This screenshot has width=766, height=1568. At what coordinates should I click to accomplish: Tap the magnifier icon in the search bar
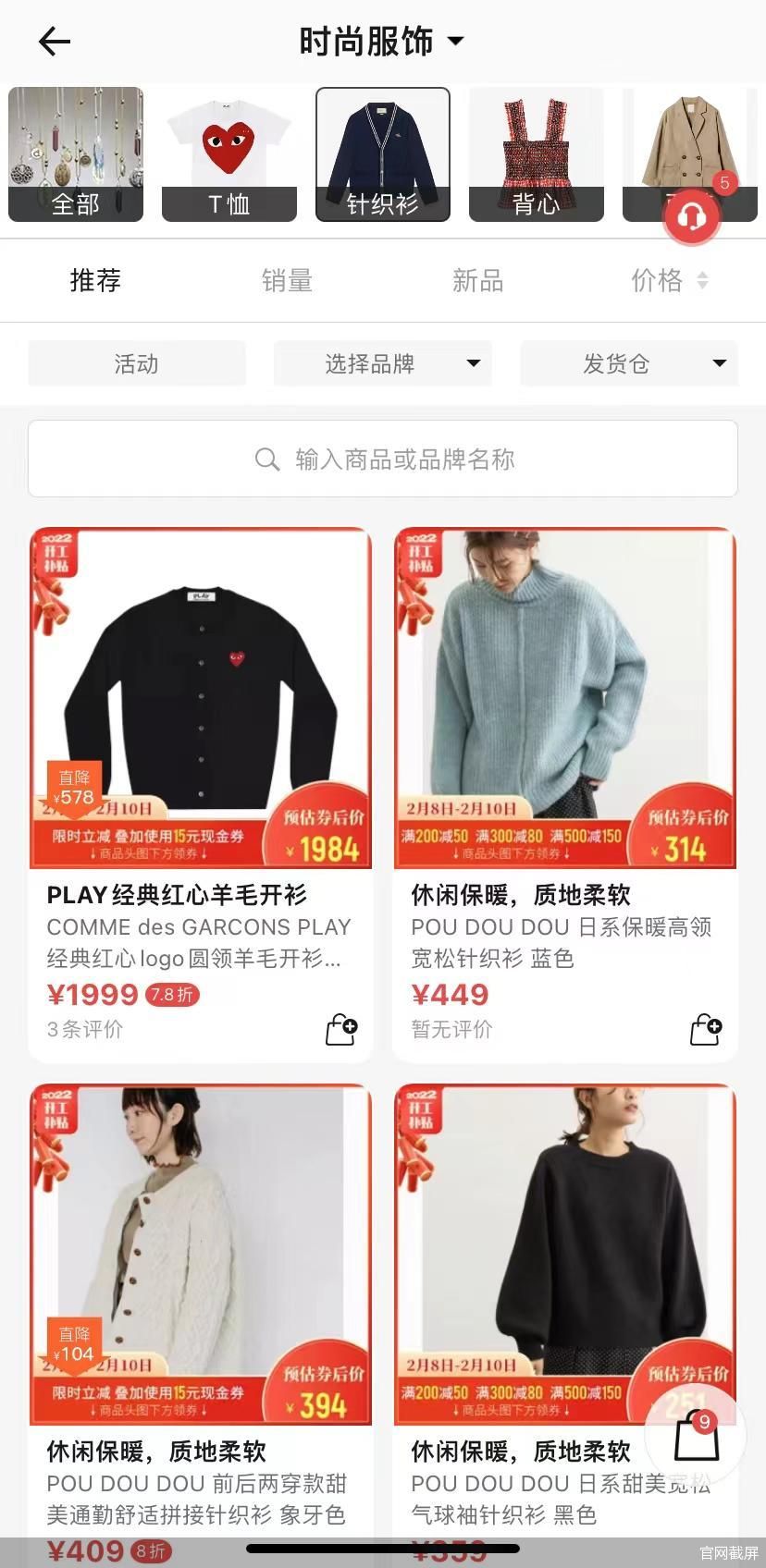click(x=266, y=459)
